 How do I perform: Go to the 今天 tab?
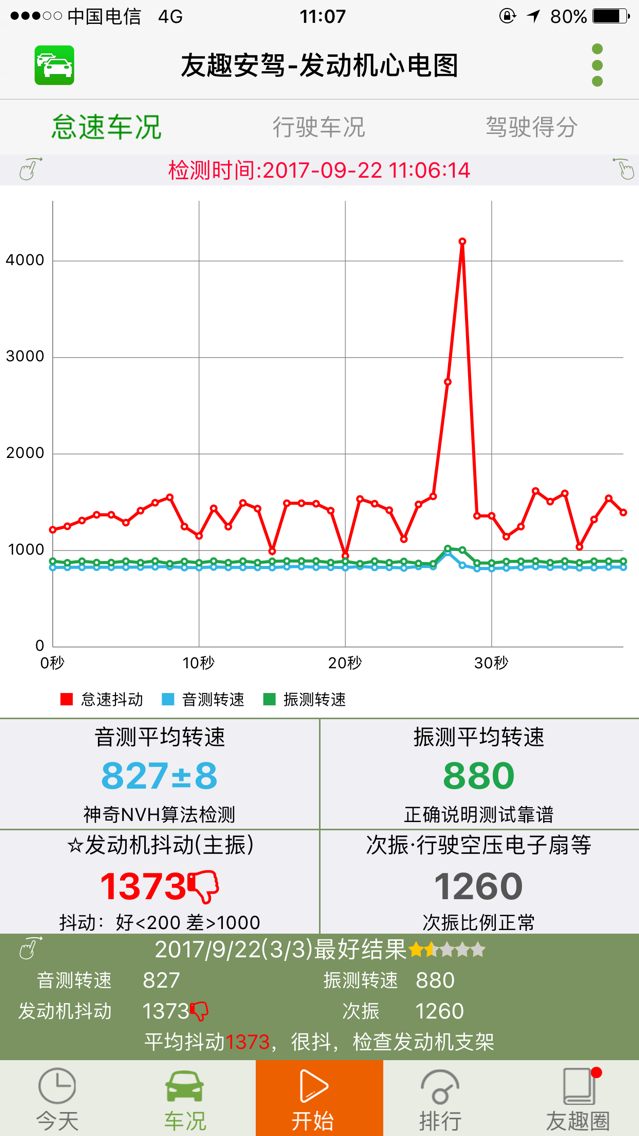click(57, 1098)
